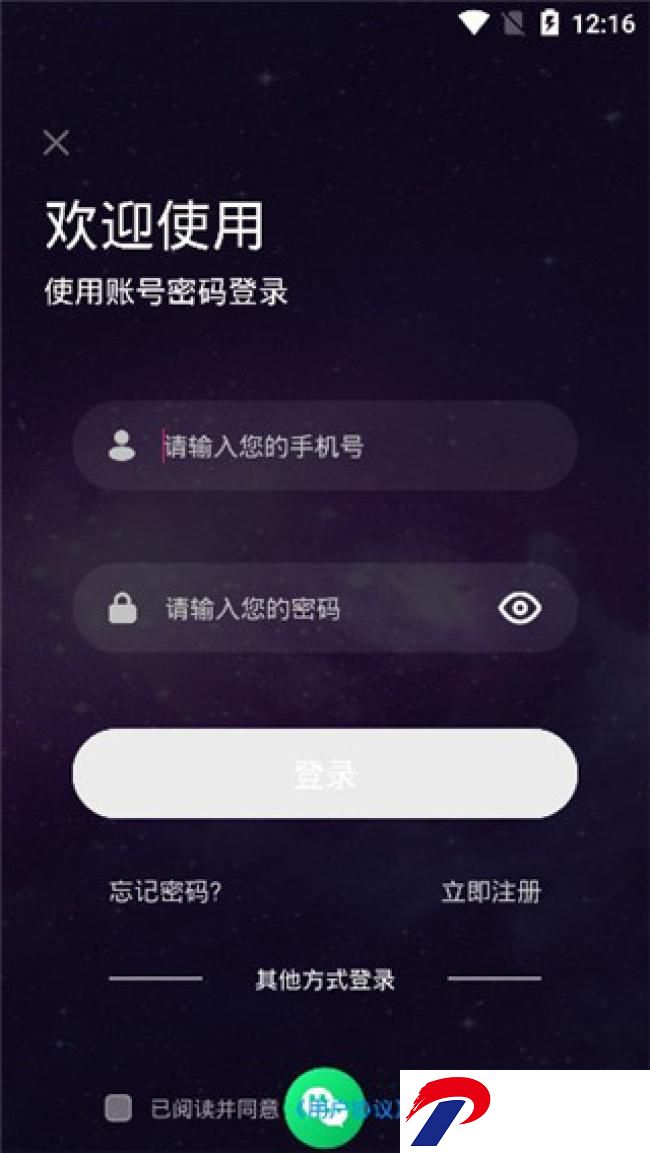Check the 已阅读并同意 agreement checkbox
Image resolution: width=650 pixels, height=1153 pixels.
point(118,1108)
